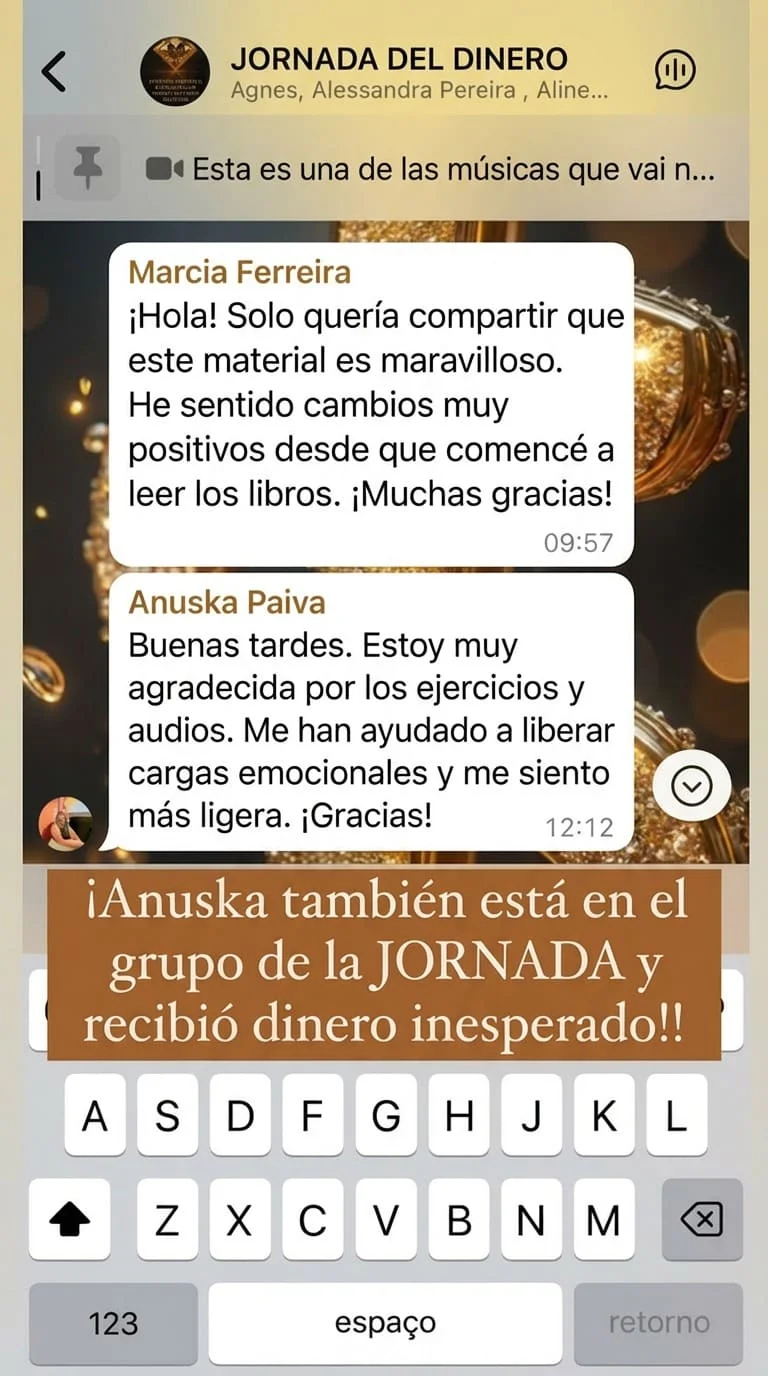The height and width of the screenshot is (1376, 768).
Task: Jump to the latest messages with the down chevron
Action: [691, 788]
